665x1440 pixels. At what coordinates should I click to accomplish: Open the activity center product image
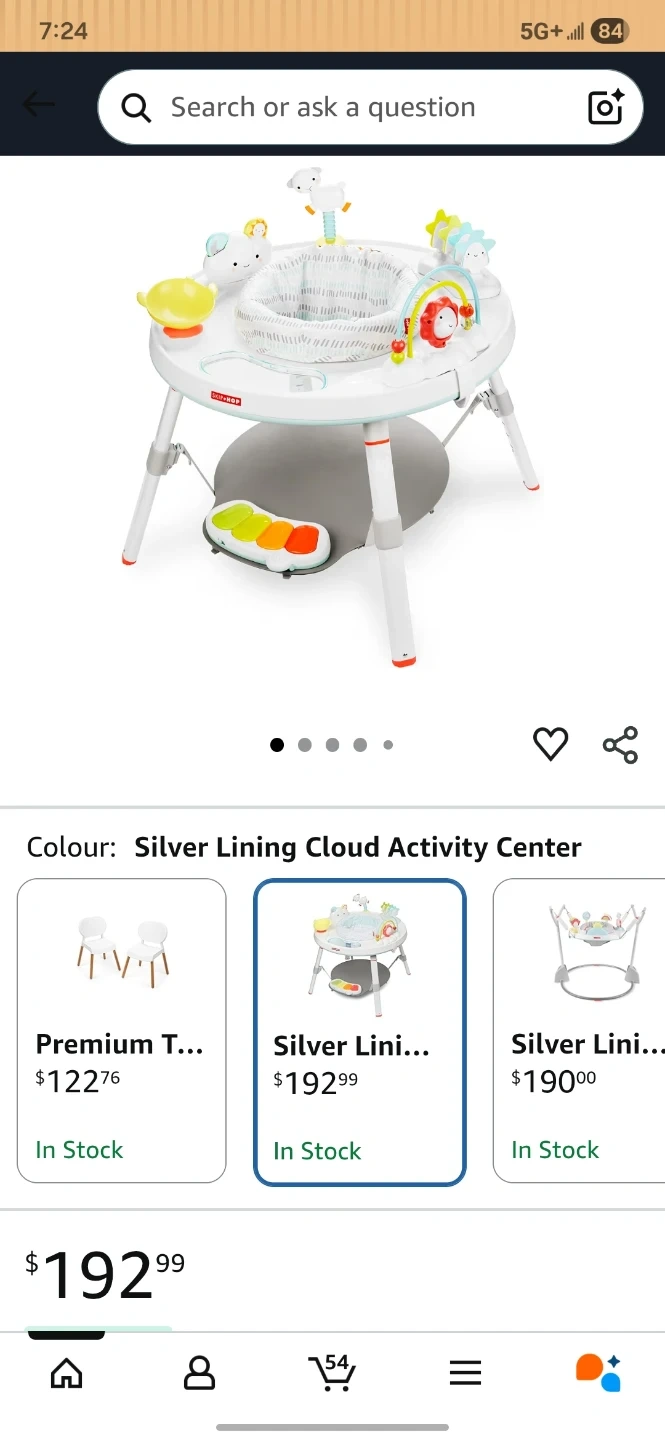click(332, 420)
